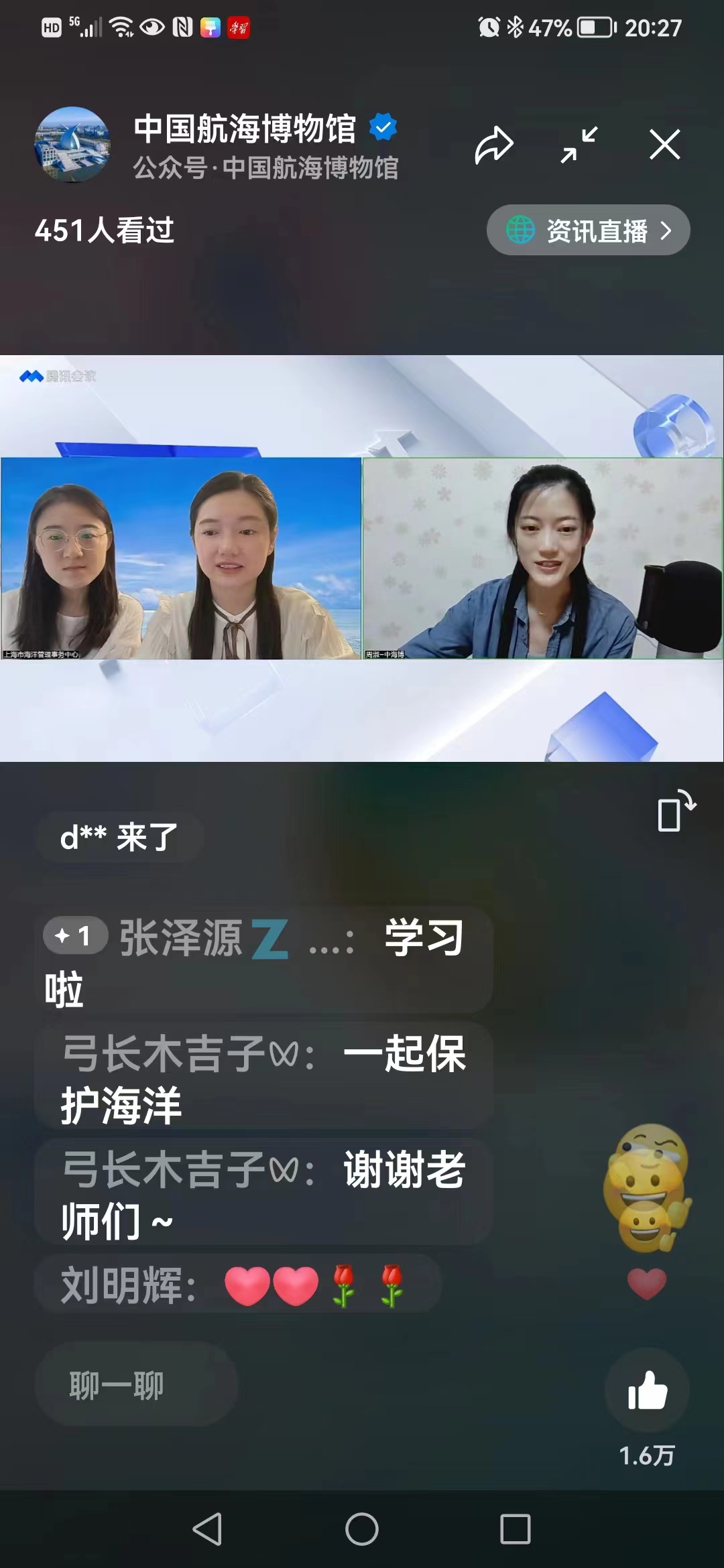Screen dimensions: 724x1568
Task: Tap the live video area
Action: (x=362, y=558)
